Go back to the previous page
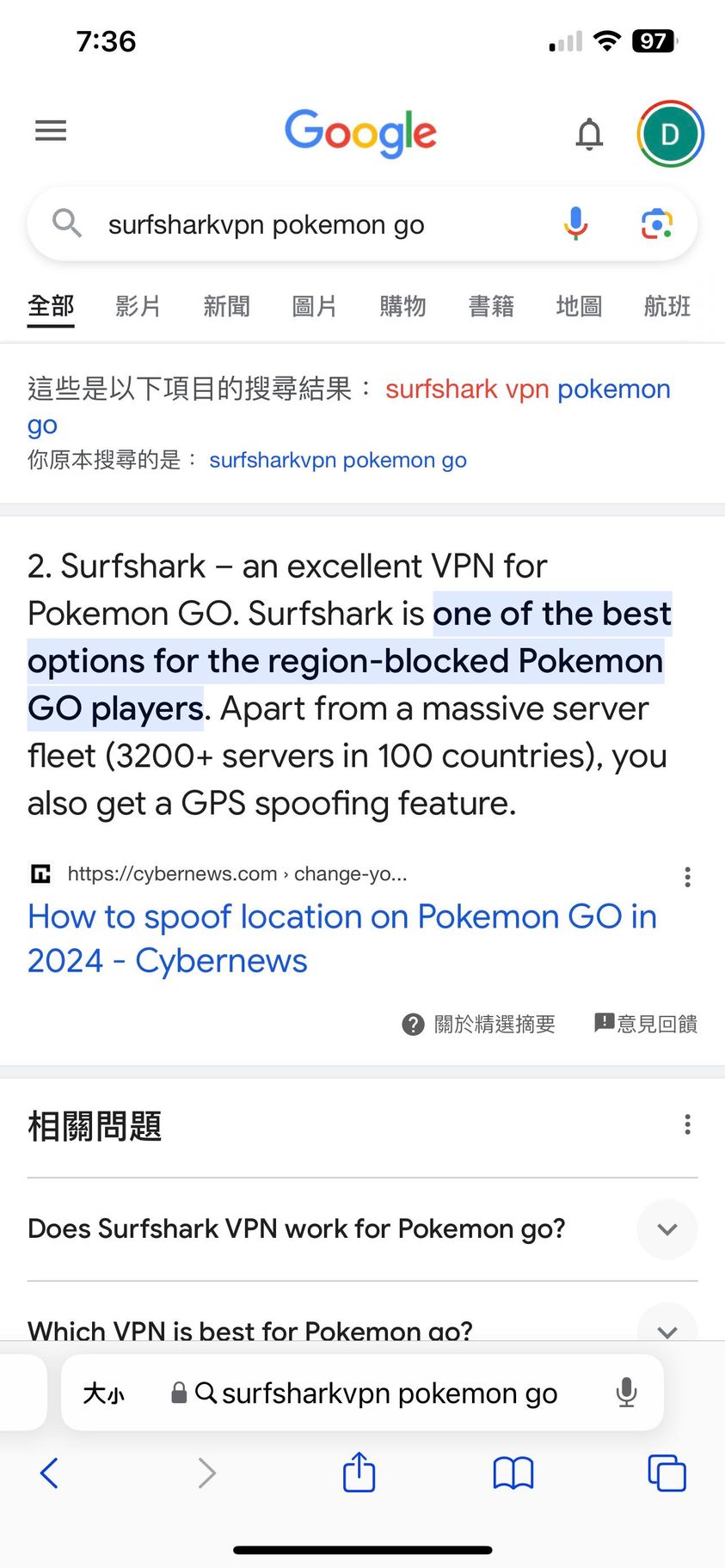Screen dimensions: 725x1568 click(x=50, y=1473)
